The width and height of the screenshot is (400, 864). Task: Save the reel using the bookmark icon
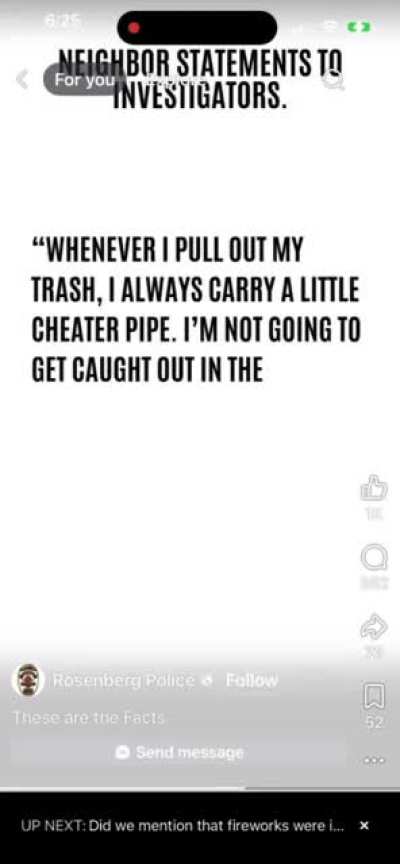tap(374, 695)
